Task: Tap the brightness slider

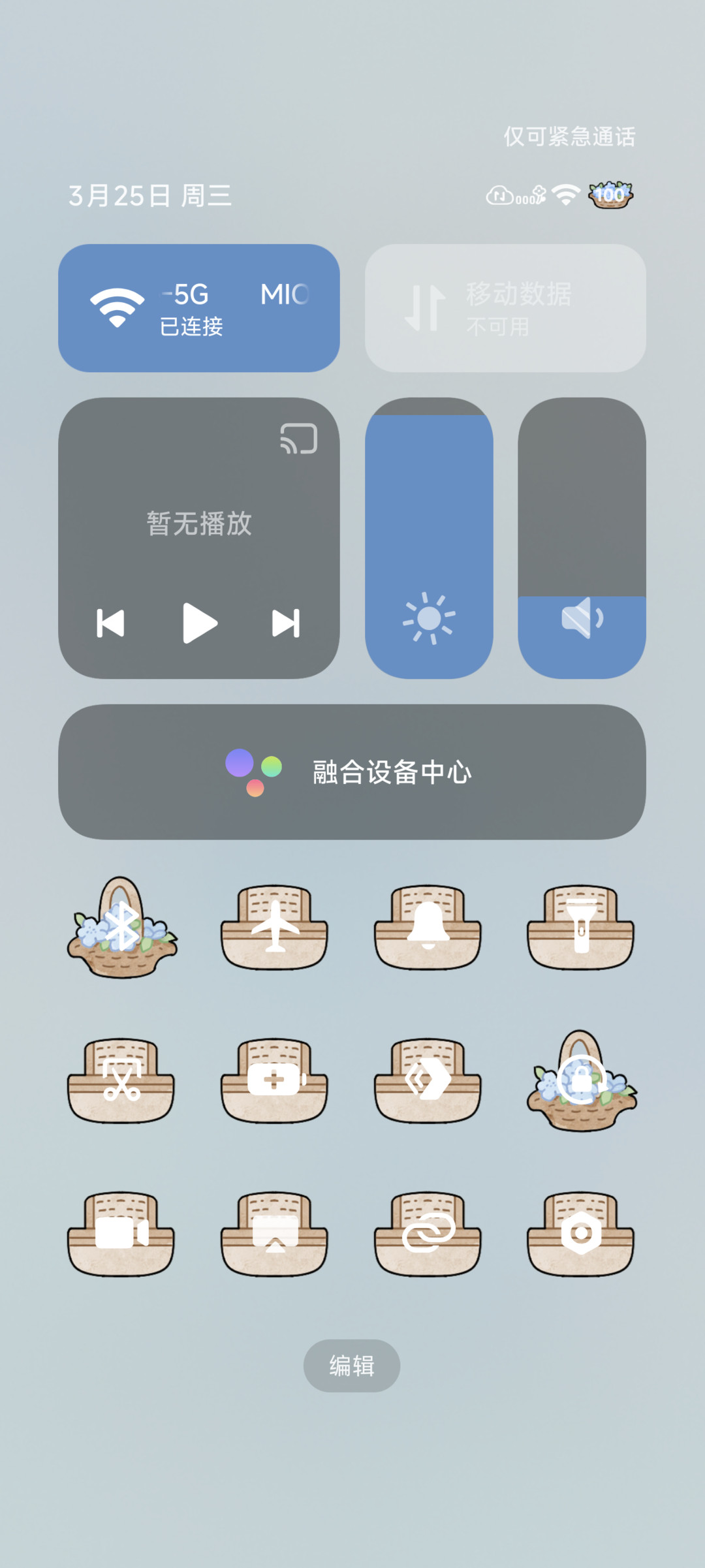Action: (x=429, y=539)
